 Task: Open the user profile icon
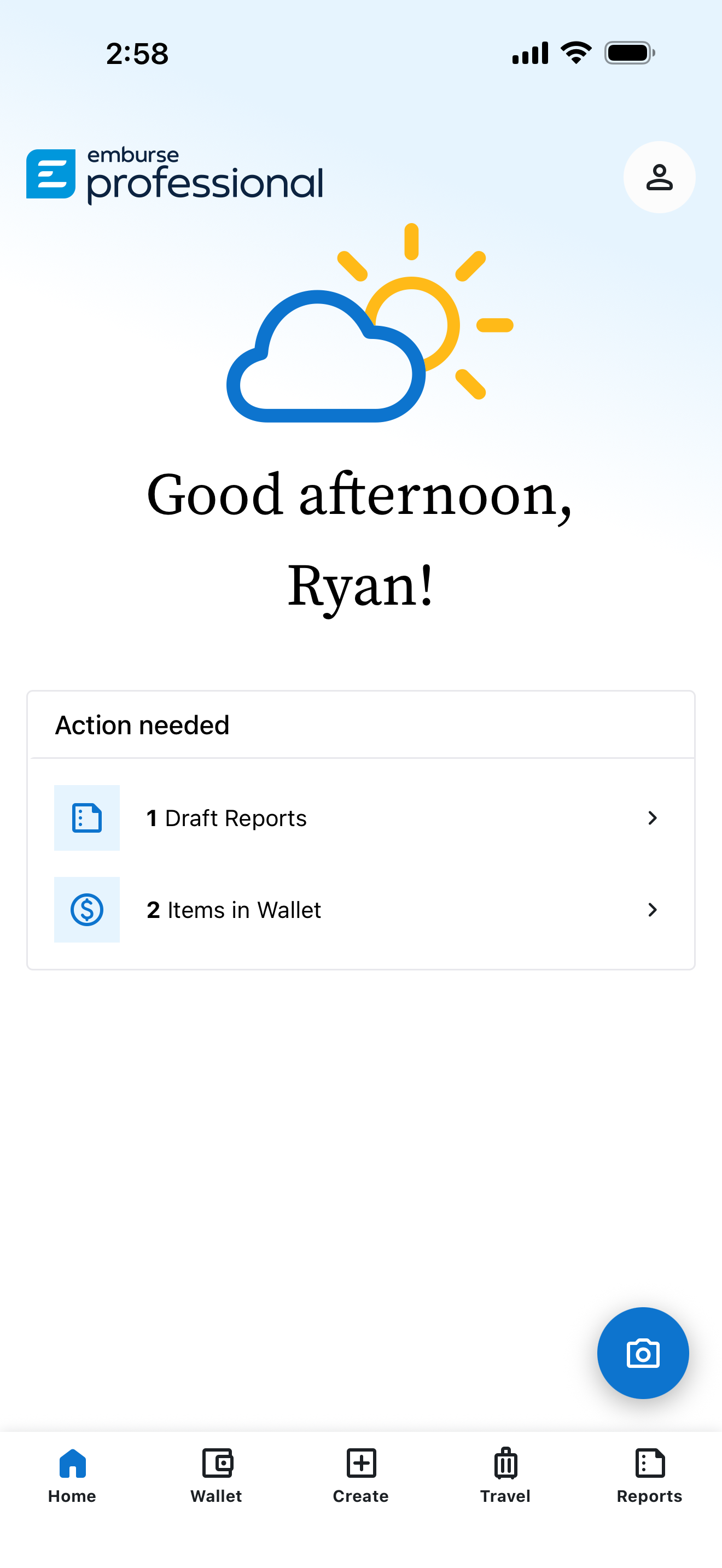(x=659, y=177)
